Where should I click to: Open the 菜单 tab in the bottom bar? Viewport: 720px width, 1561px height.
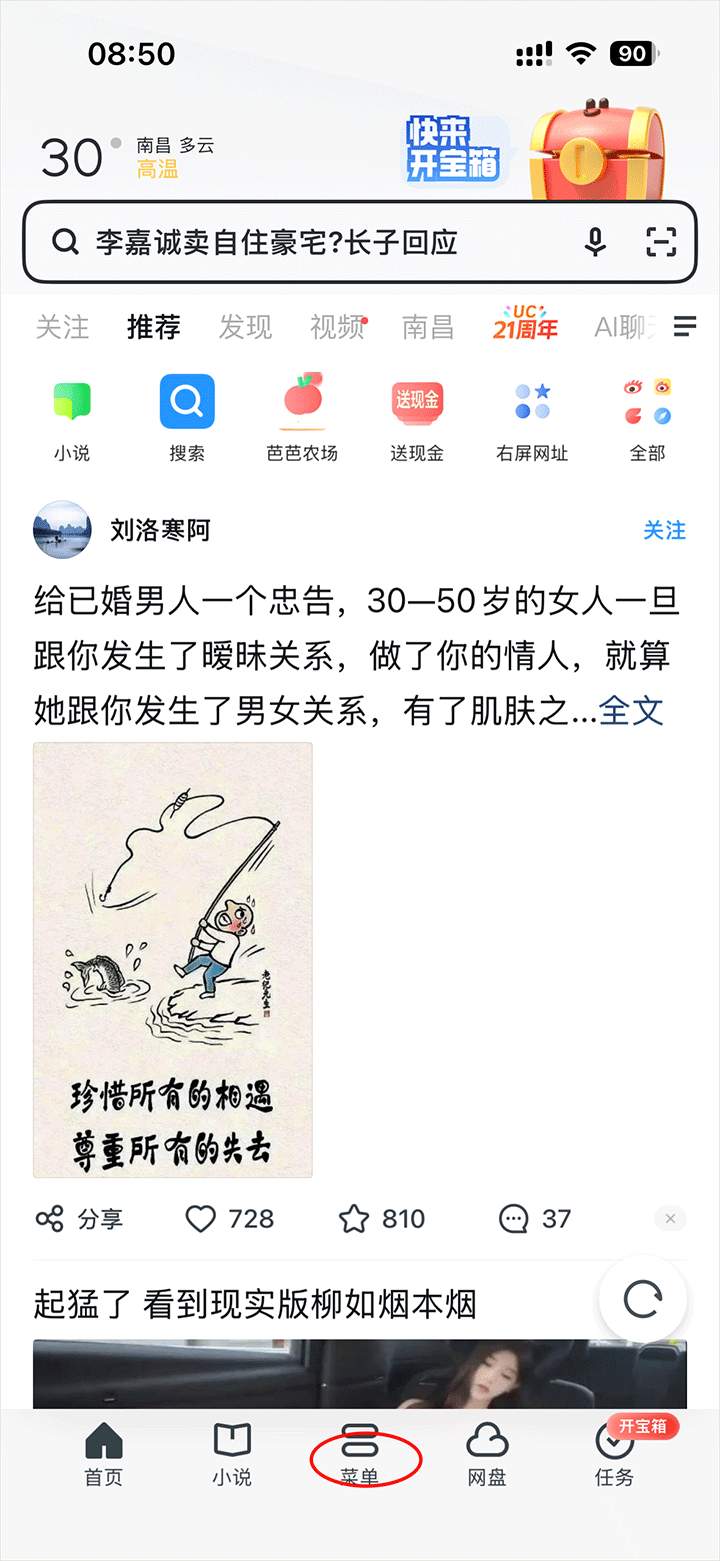360,1456
